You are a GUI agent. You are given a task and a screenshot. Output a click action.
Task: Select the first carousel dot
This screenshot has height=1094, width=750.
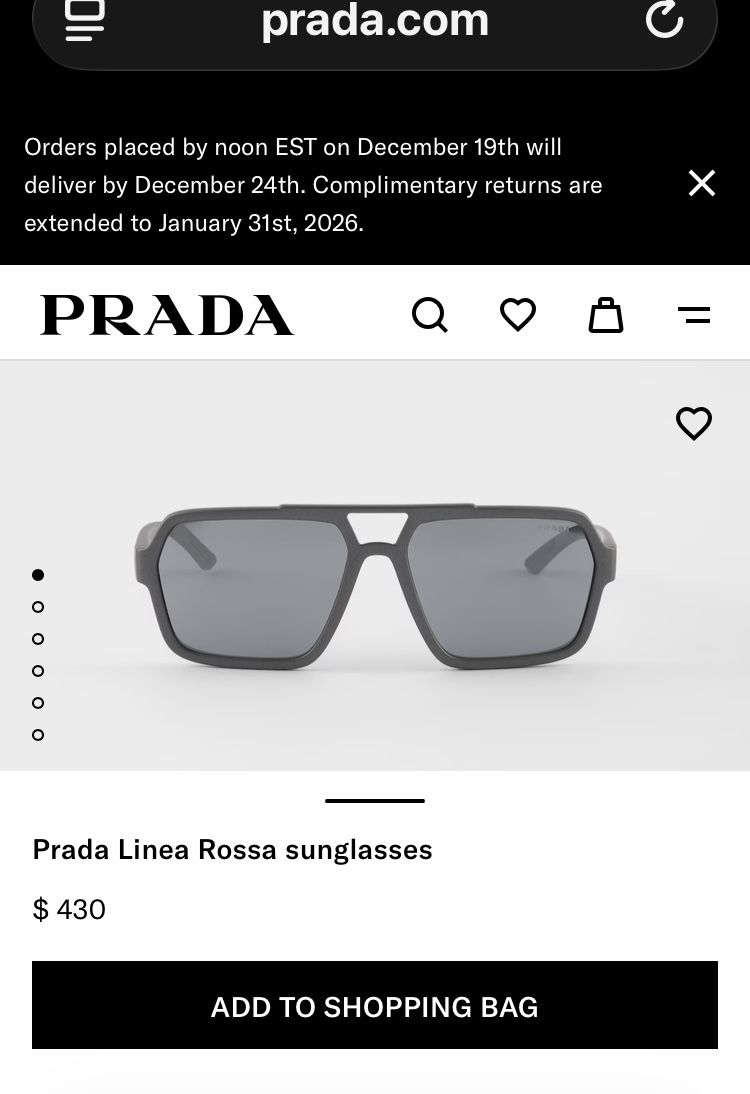coord(38,574)
